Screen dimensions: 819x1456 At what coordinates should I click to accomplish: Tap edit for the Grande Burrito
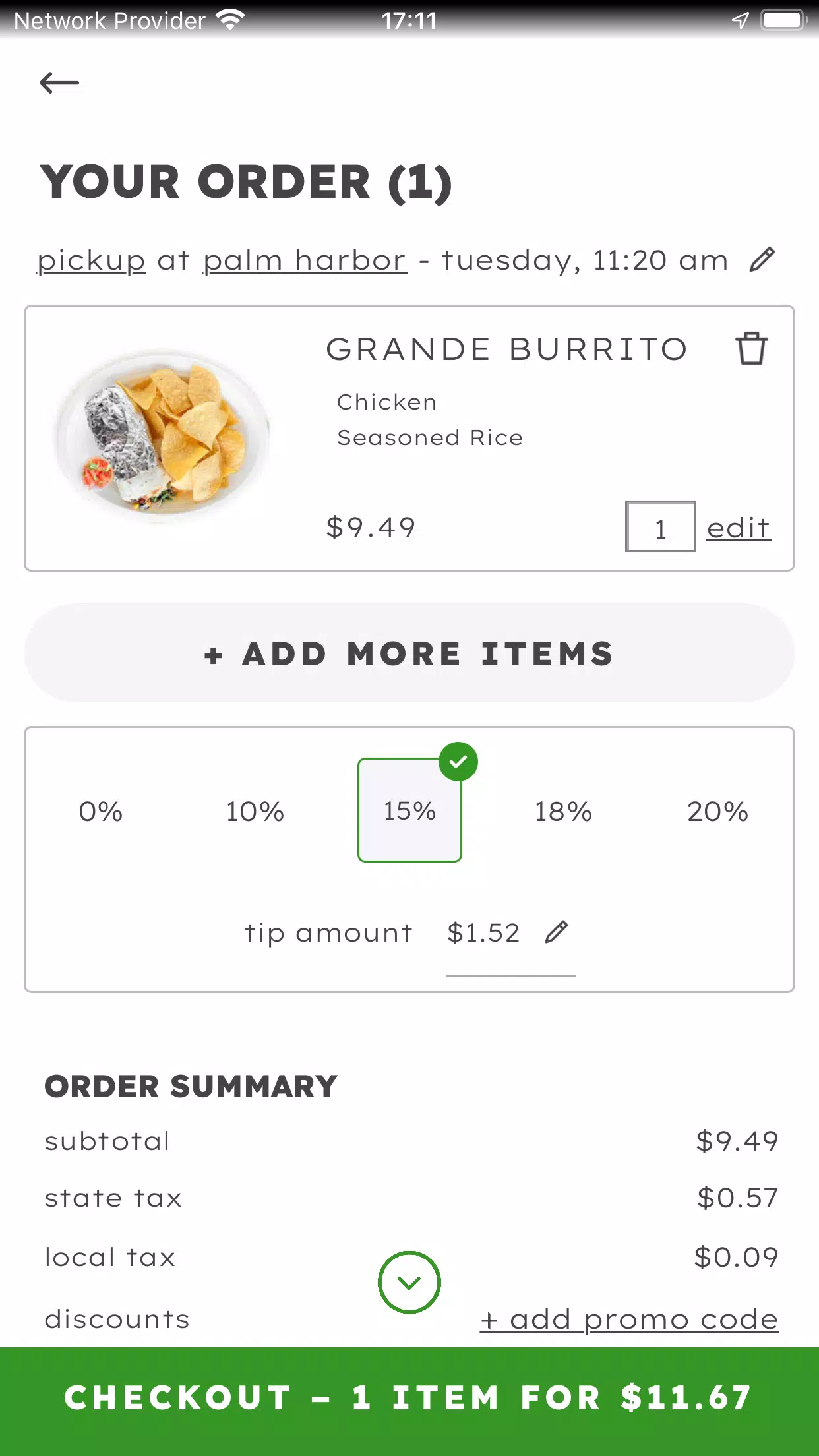tap(739, 528)
